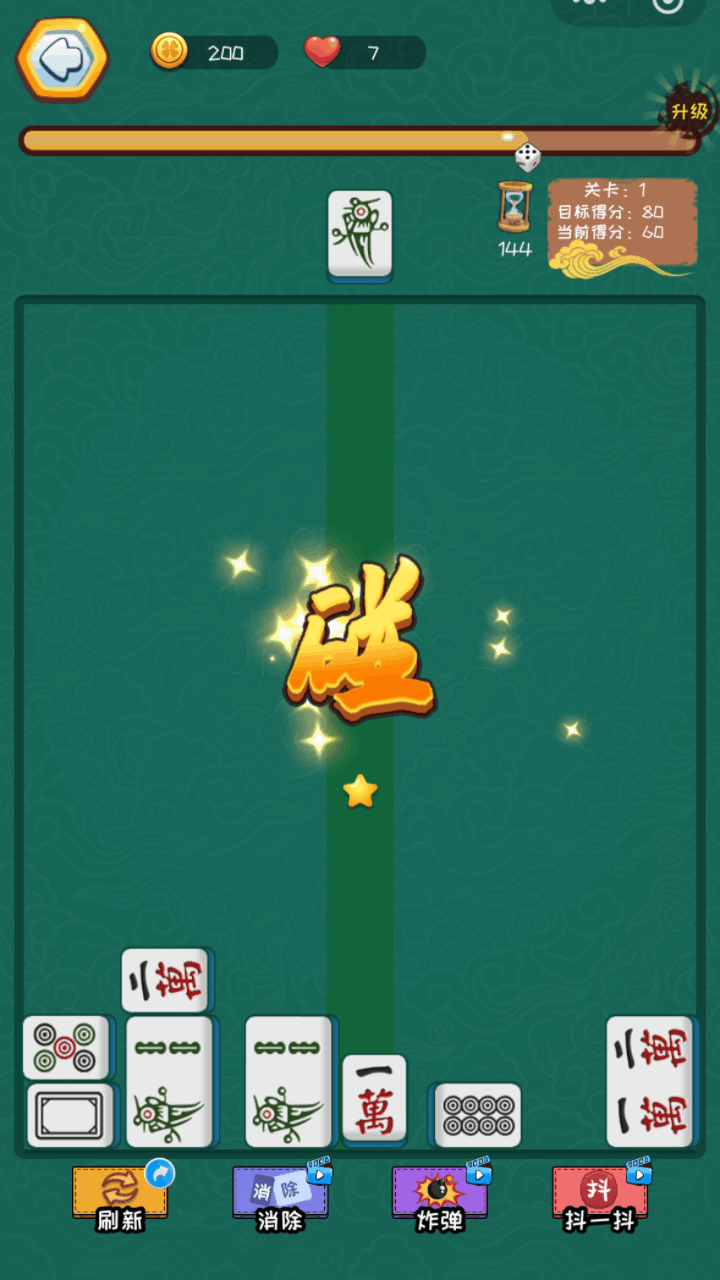
Task: Tap the 刷新 refresh power-up
Action: coord(120,1195)
